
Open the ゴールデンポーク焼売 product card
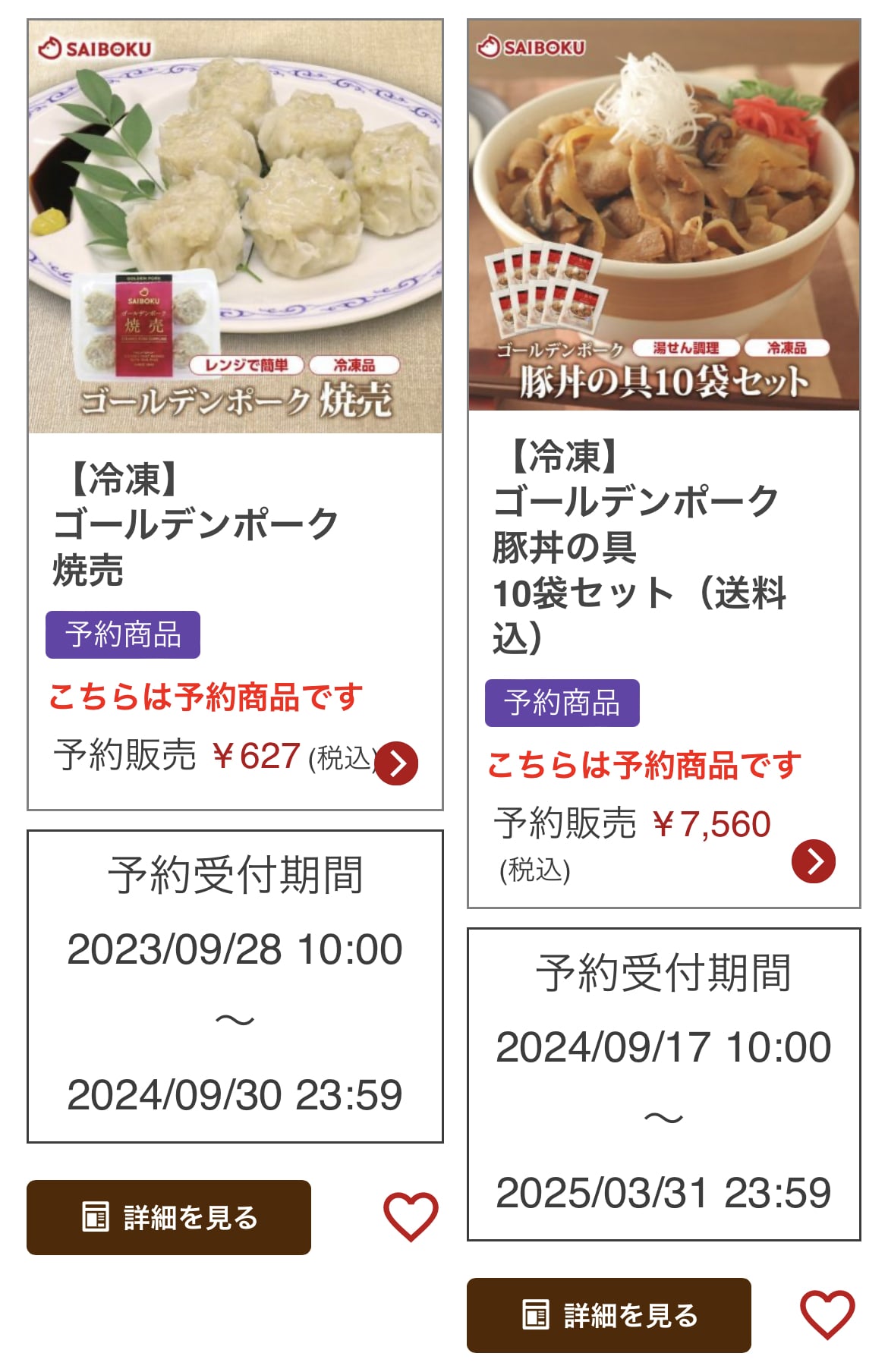235,228
